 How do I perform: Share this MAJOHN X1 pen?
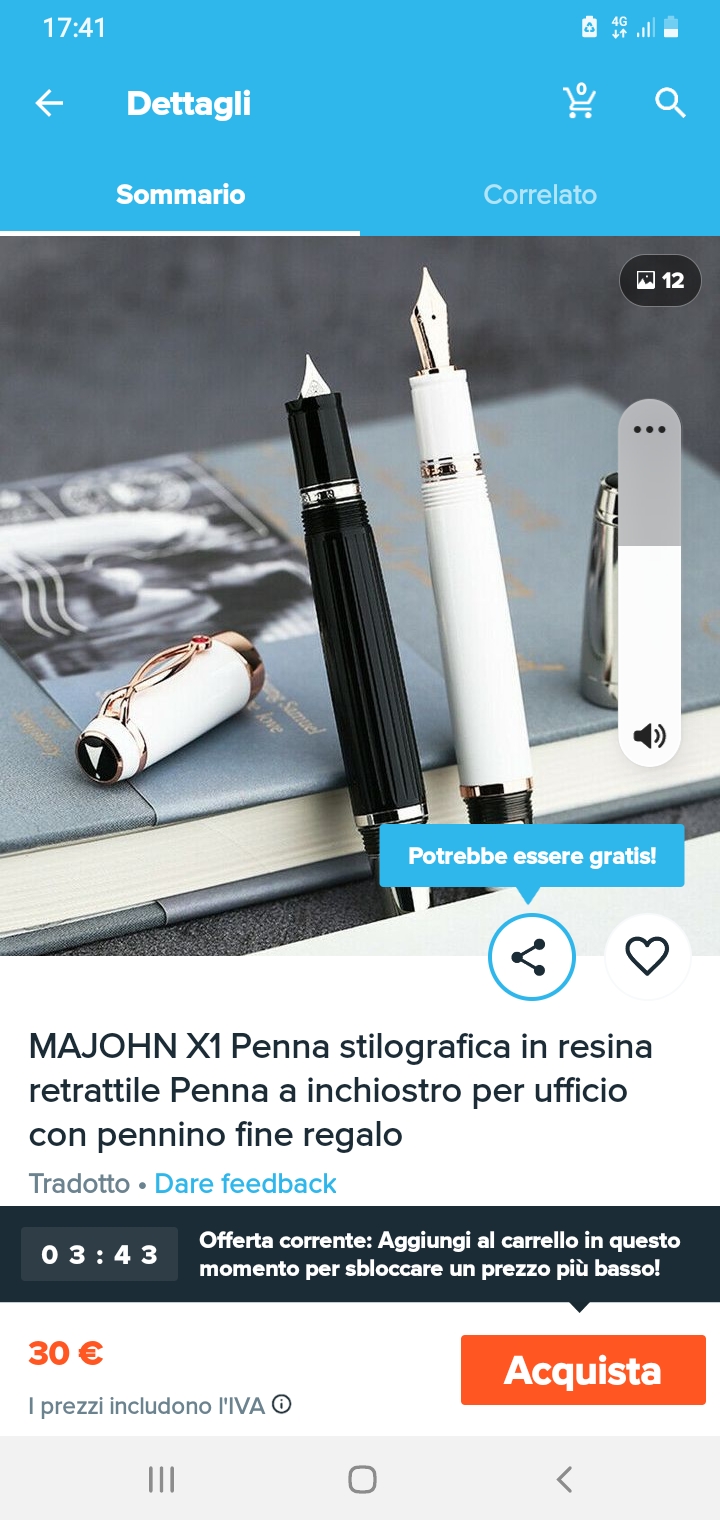click(531, 957)
